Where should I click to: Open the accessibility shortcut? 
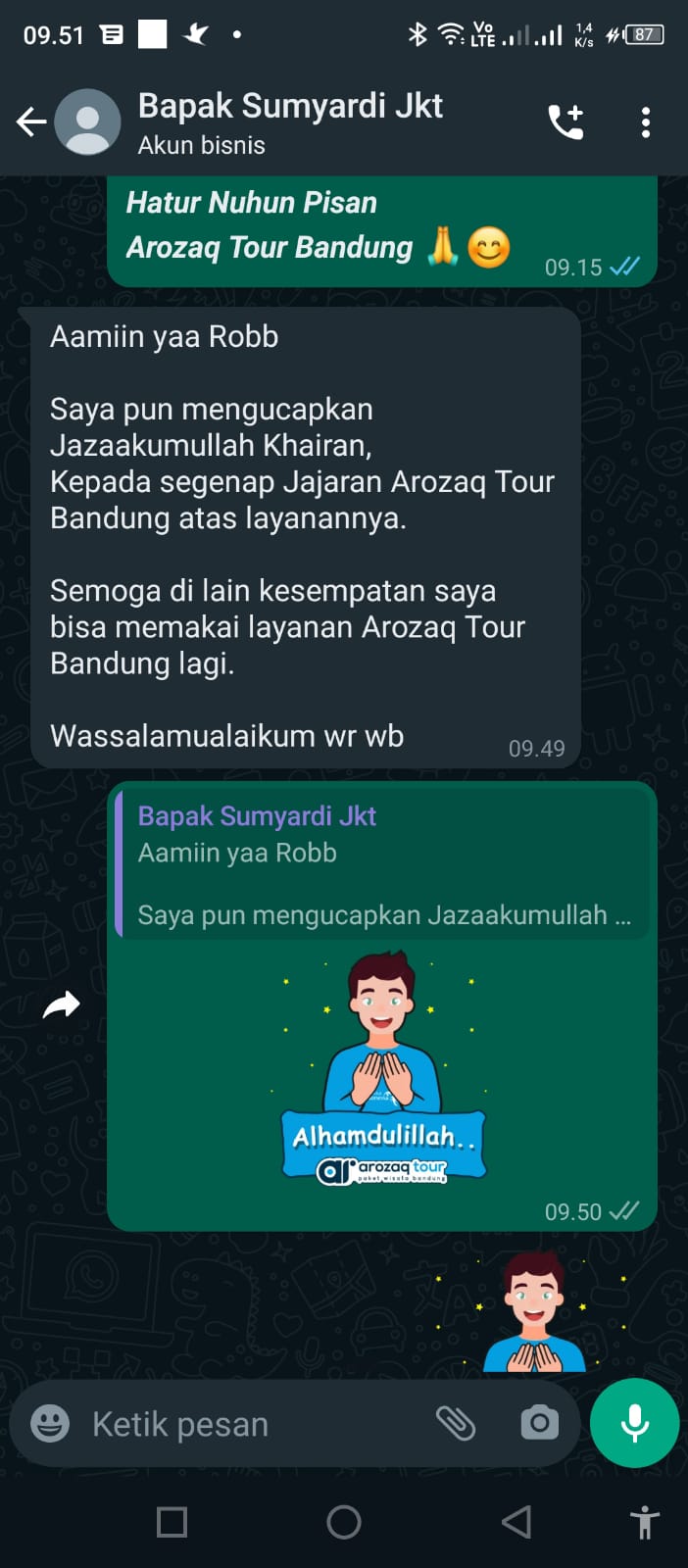click(x=645, y=1522)
